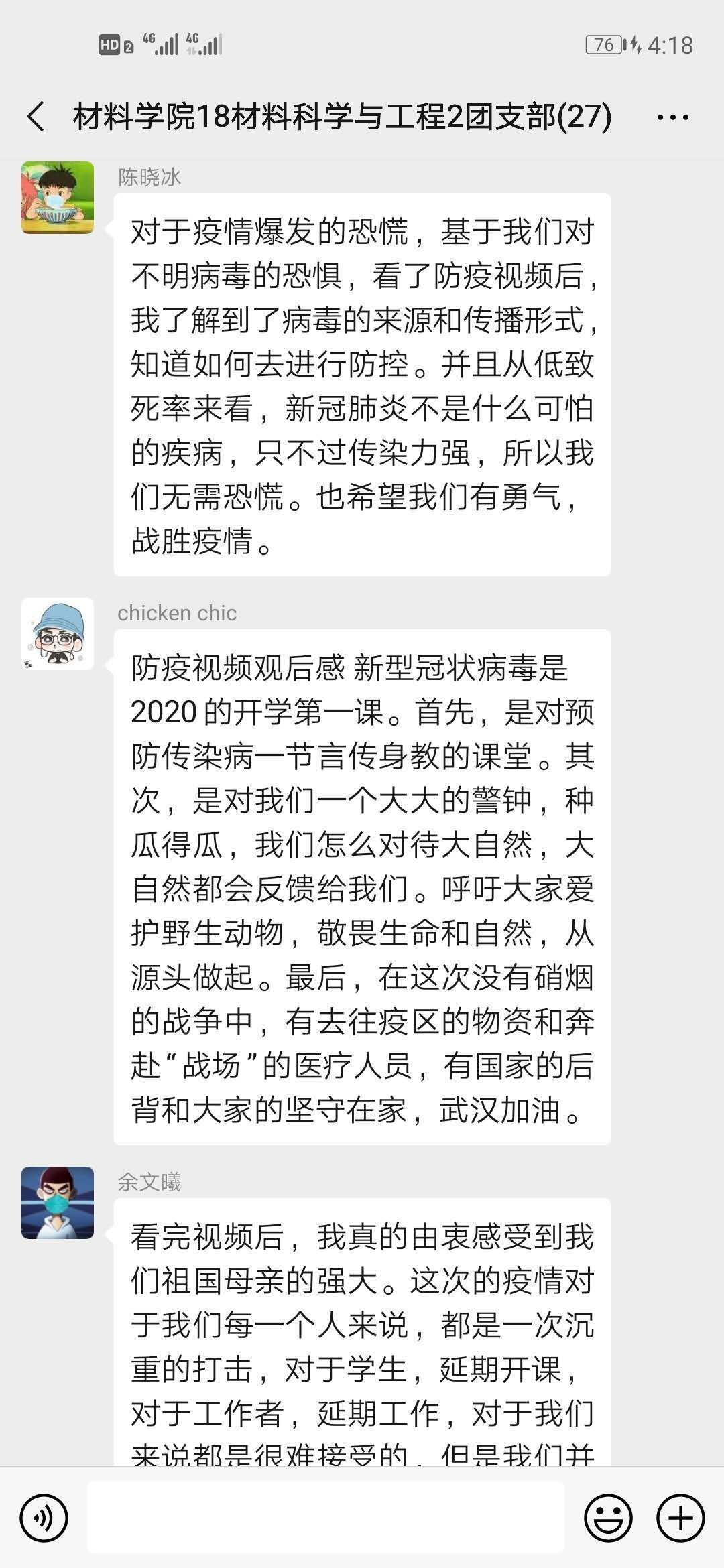Open the emoji sticker panel

point(608,1517)
